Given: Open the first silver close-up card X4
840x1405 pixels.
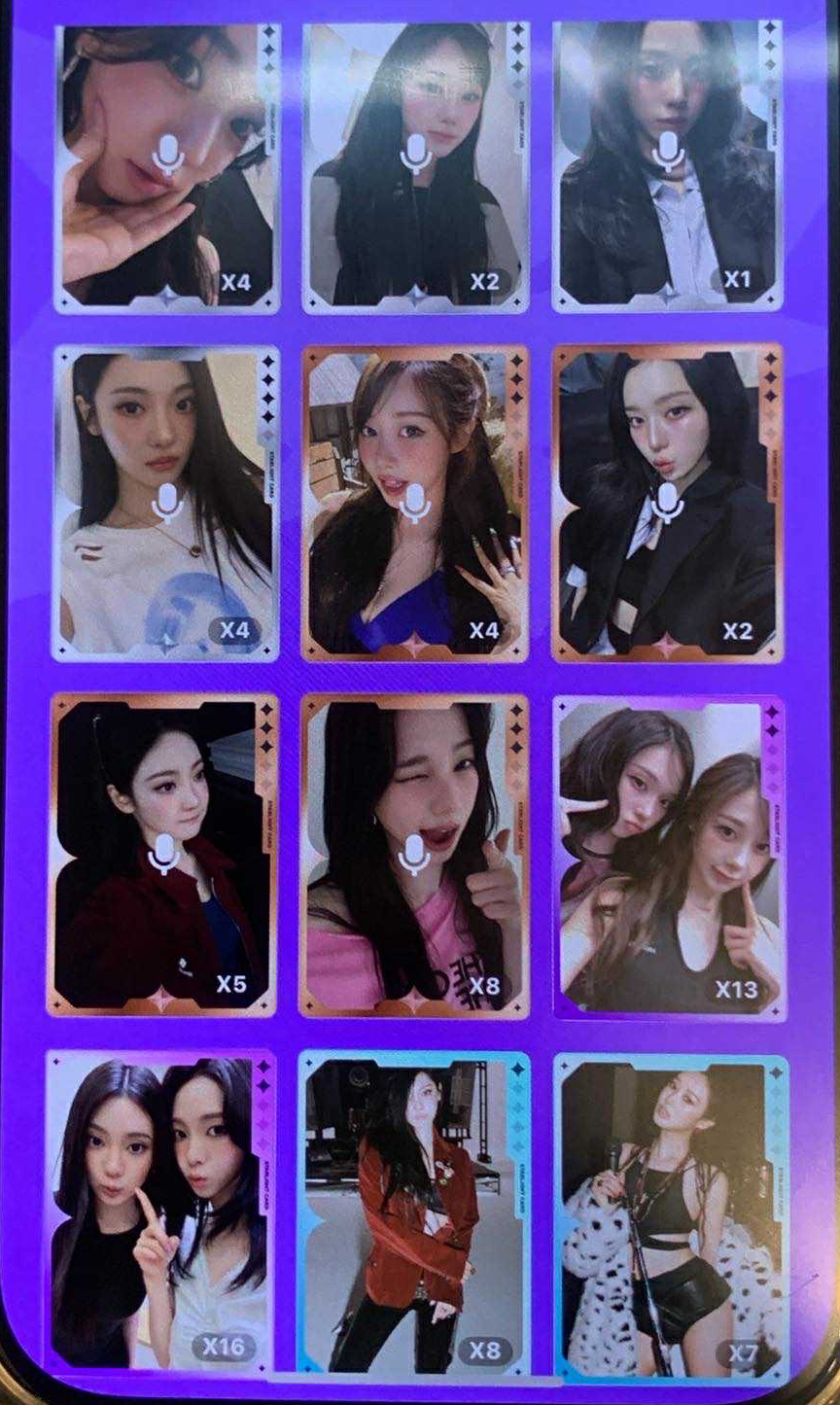Looking at the screenshot, I should coord(167,165).
